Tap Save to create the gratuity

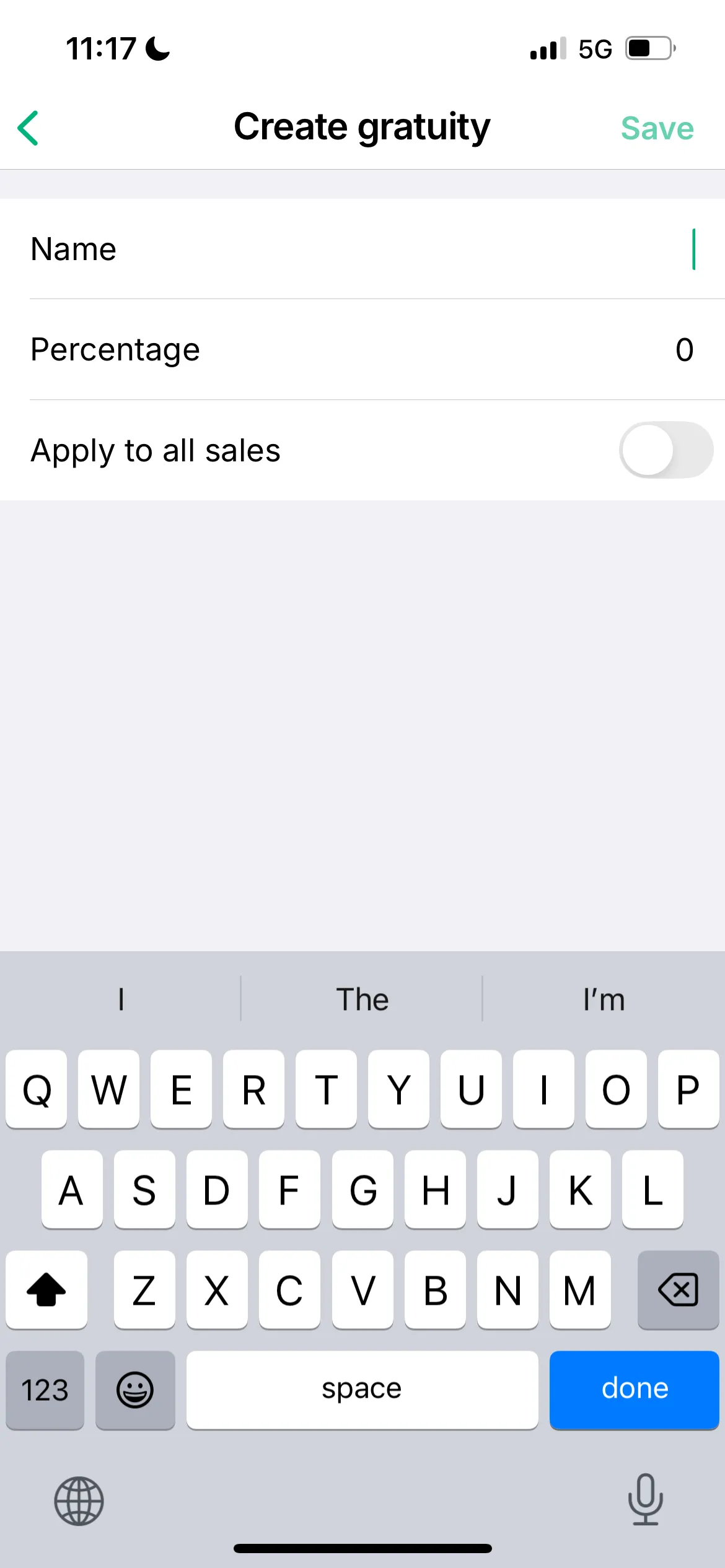657,128
